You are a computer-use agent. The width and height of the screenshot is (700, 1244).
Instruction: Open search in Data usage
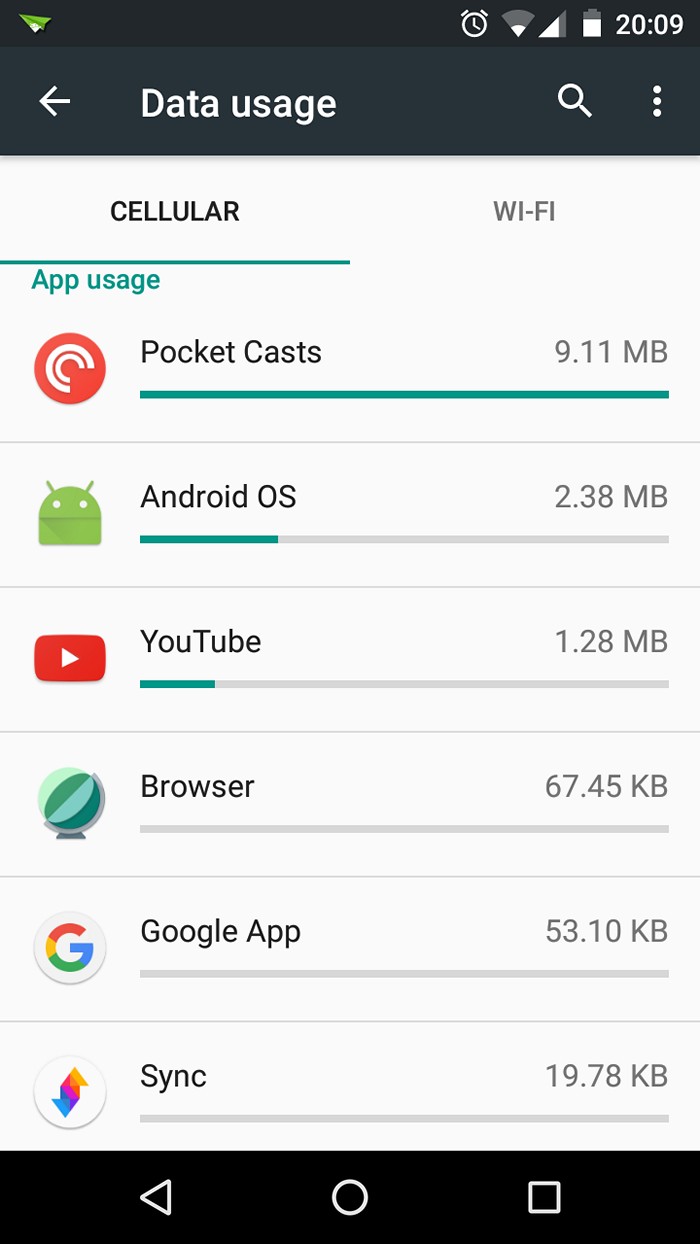point(574,101)
